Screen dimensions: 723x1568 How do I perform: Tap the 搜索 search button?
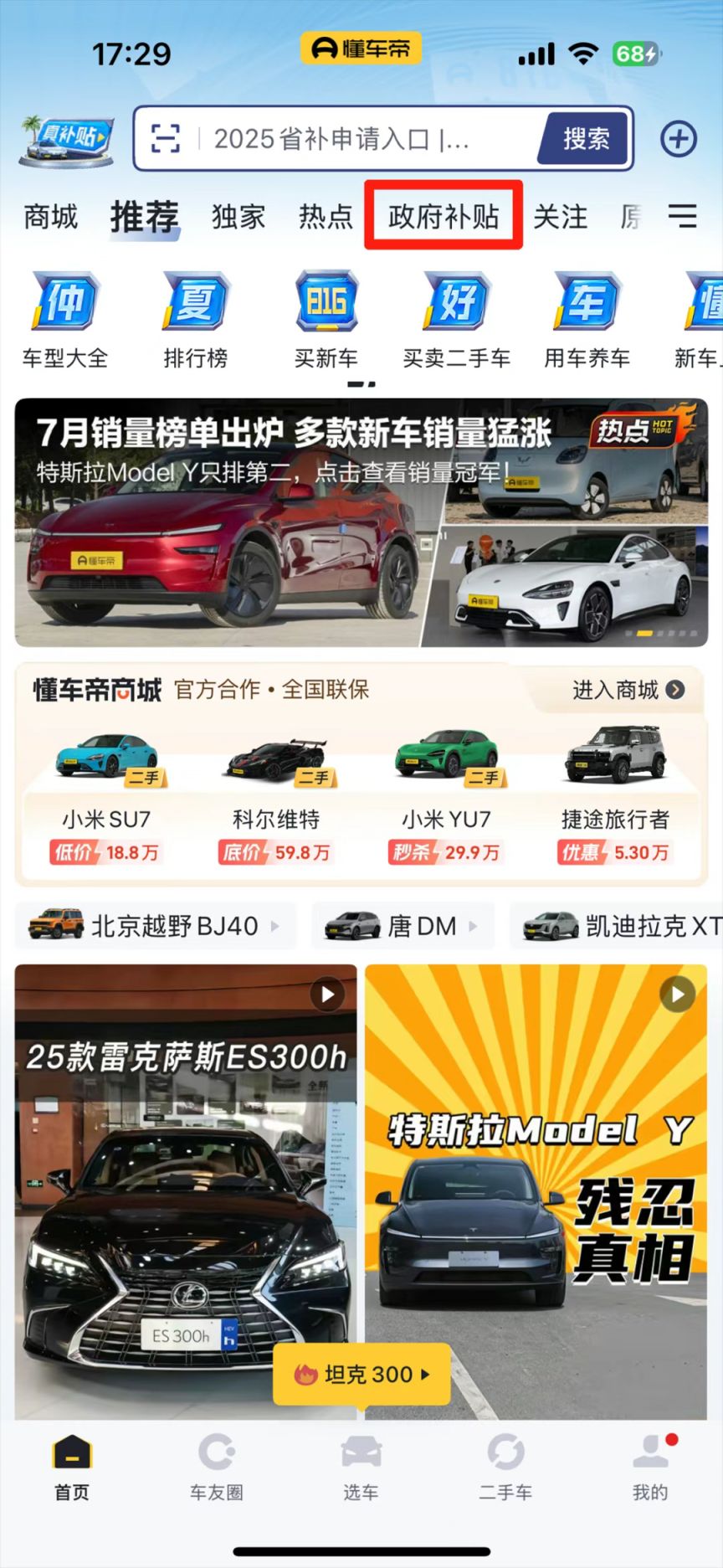pos(583,139)
